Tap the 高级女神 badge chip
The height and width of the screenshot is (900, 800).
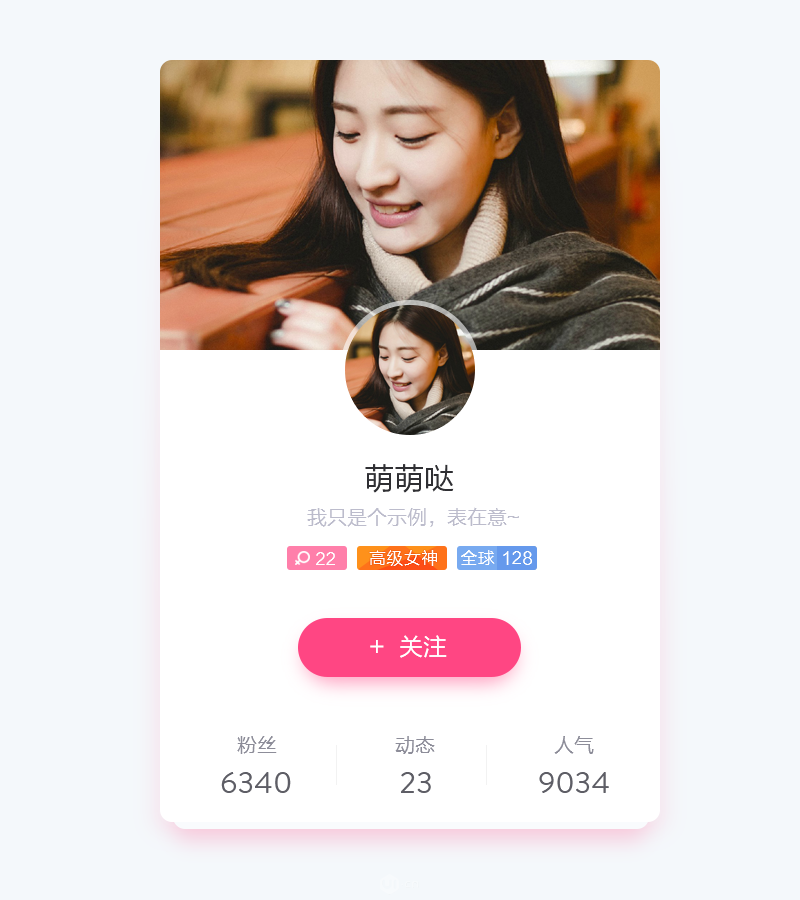tap(402, 558)
